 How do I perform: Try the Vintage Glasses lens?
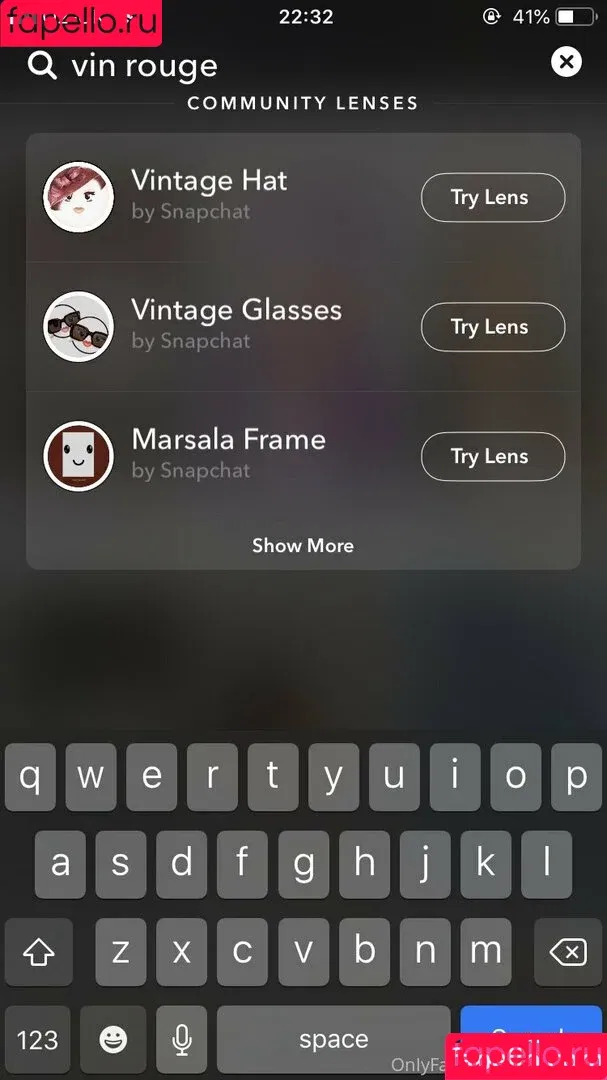pyautogui.click(x=492, y=327)
